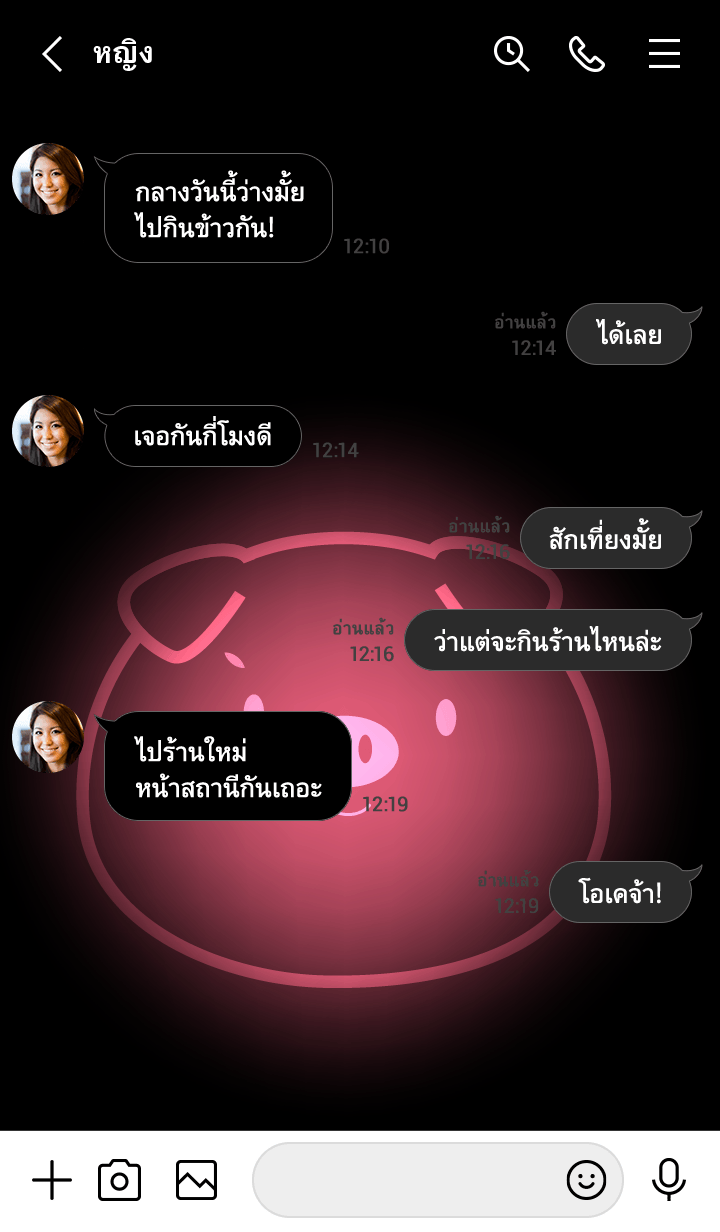The image size is (720, 1232).
Task: Pick an image from the gallery
Action: [x=196, y=1181]
